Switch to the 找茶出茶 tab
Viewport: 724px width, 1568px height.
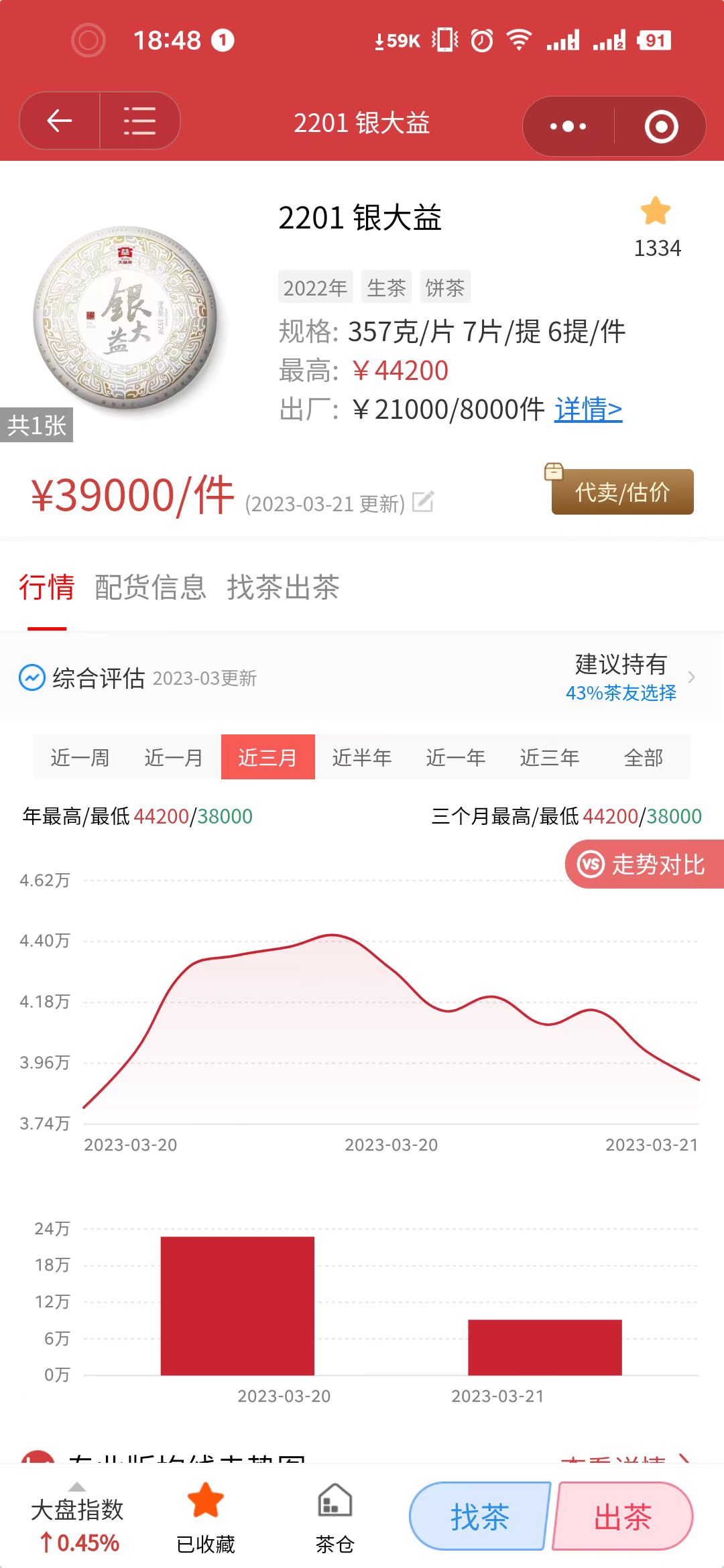[284, 587]
